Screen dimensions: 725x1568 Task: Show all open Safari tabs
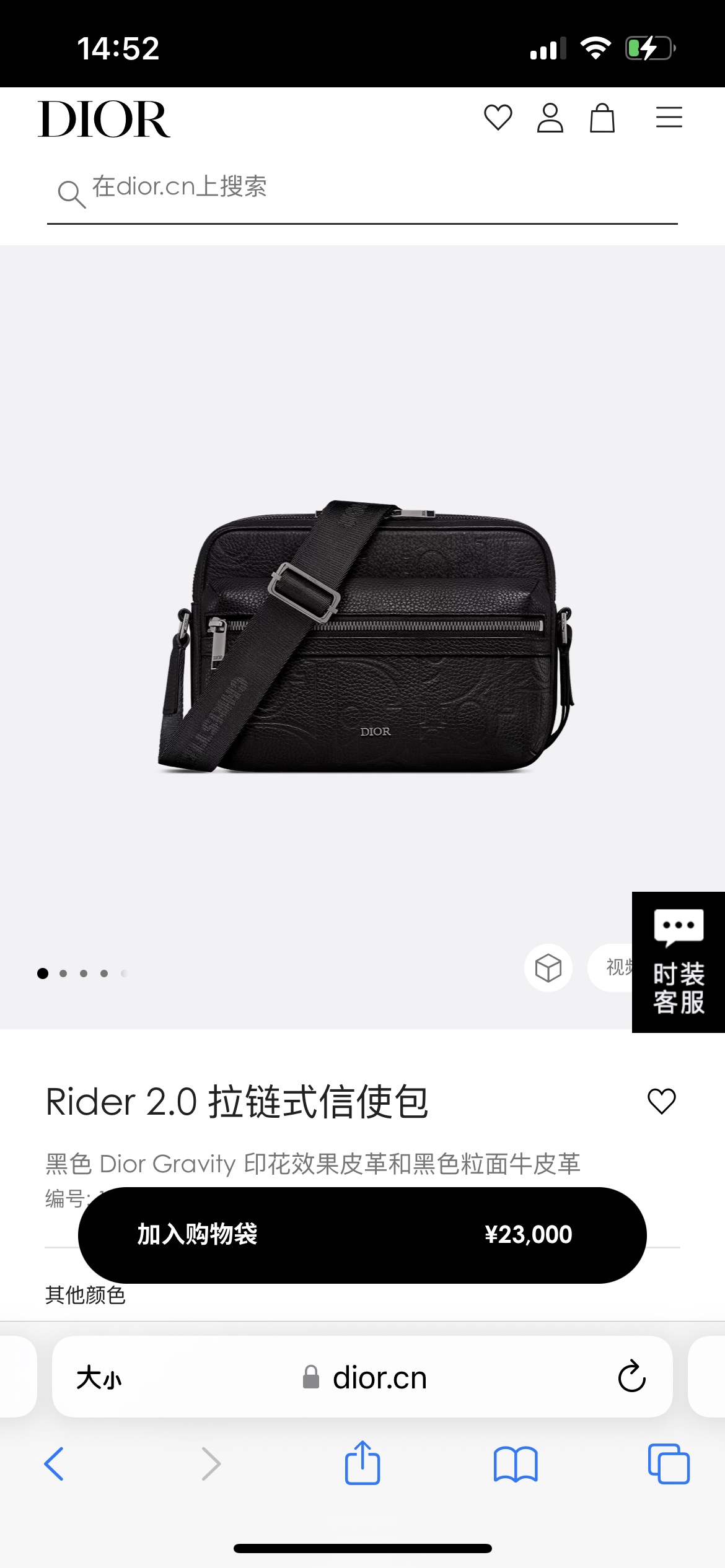pos(669,1464)
